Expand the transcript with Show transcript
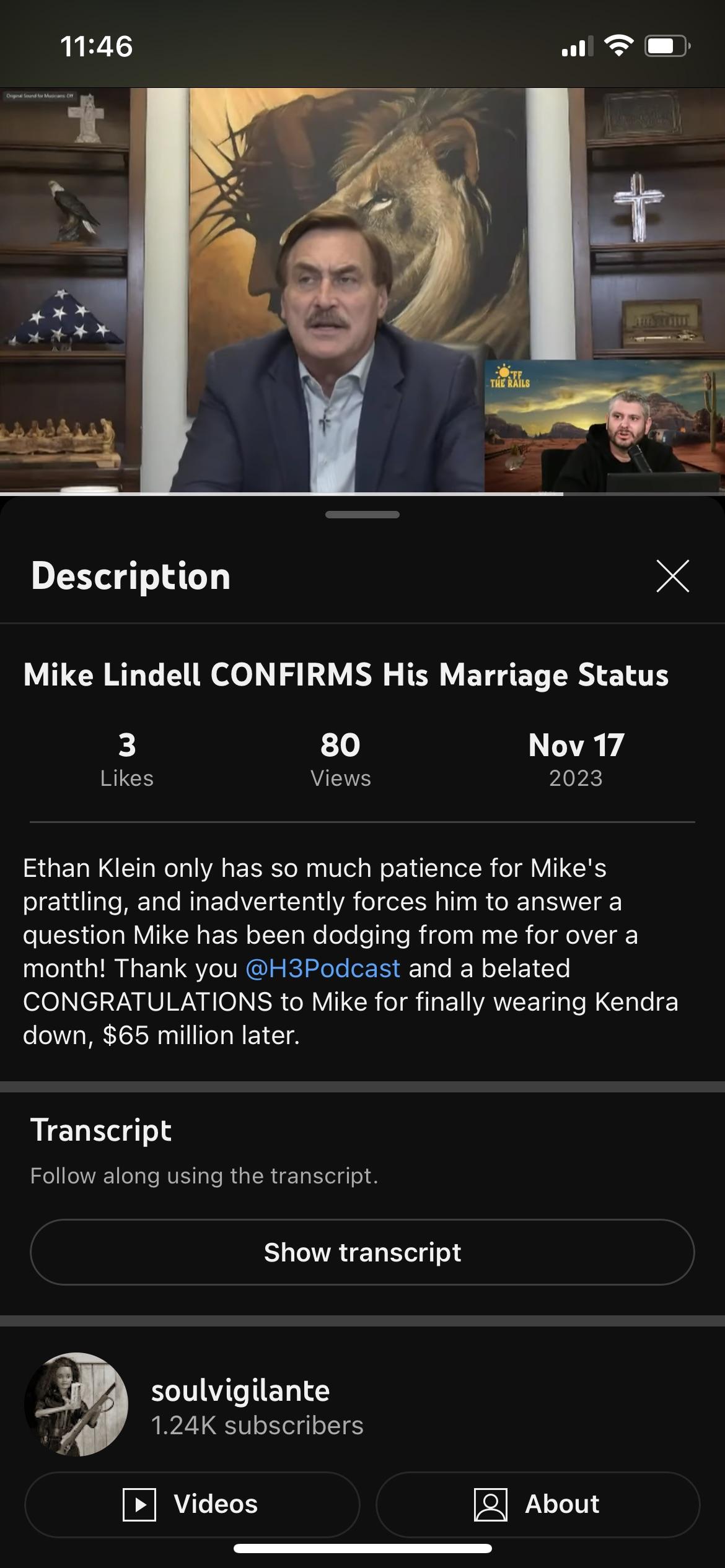The height and width of the screenshot is (1568, 725). (x=362, y=1252)
